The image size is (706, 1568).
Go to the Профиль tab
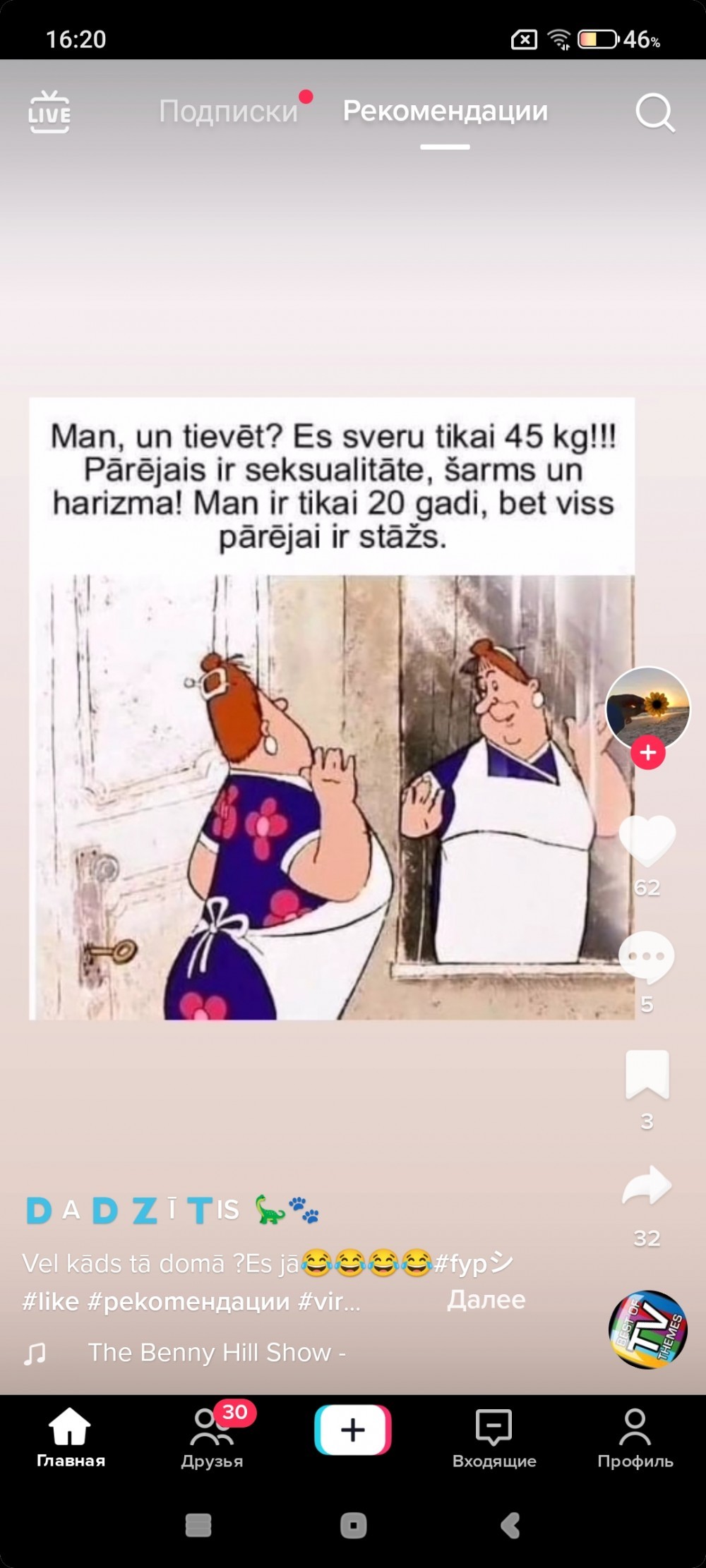[x=635, y=1437]
